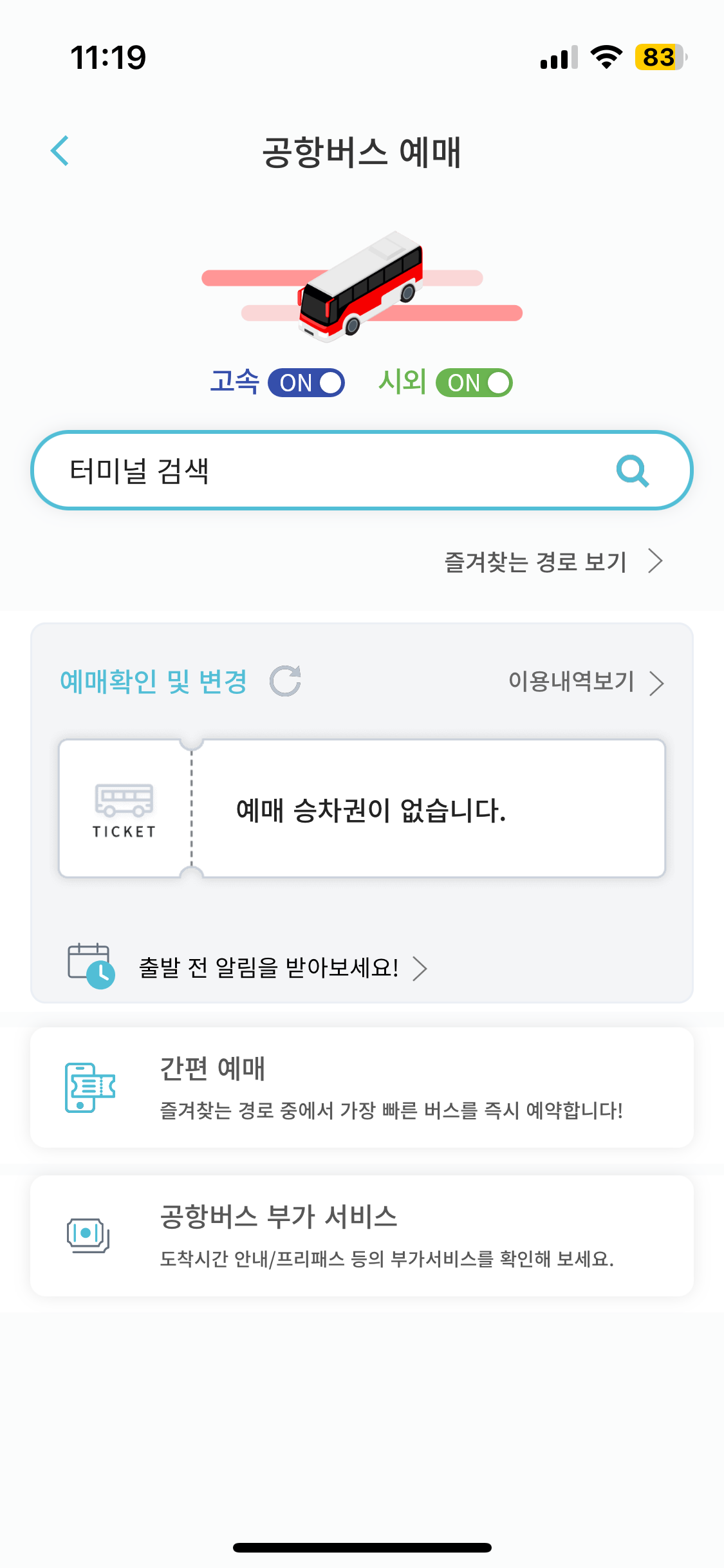Viewport: 724px width, 1568px height.
Task: Expand 즐겨찾는 경로 보기 with its chevron
Action: [656, 561]
